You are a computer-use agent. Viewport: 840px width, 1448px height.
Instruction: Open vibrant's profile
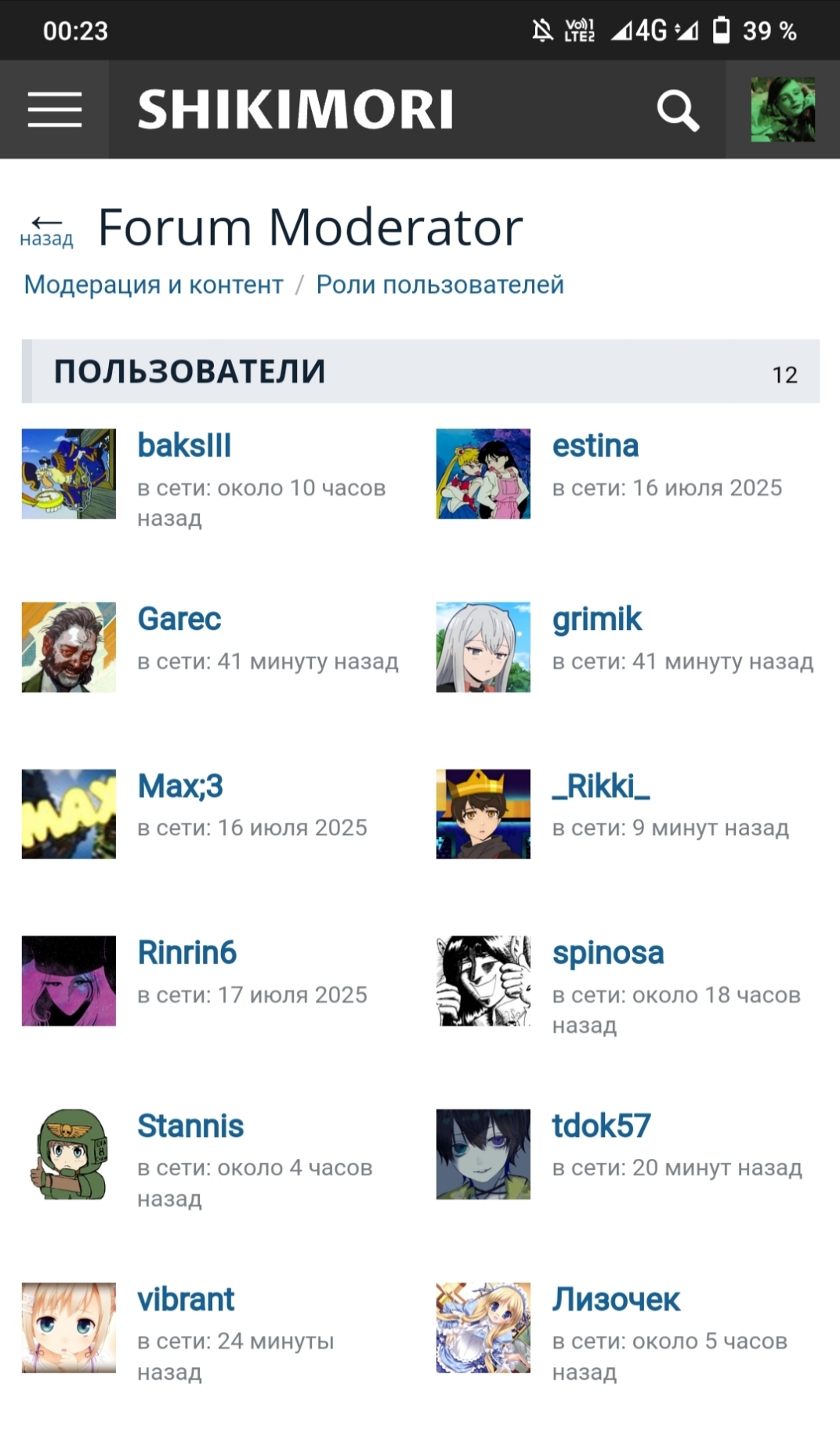[186, 1299]
